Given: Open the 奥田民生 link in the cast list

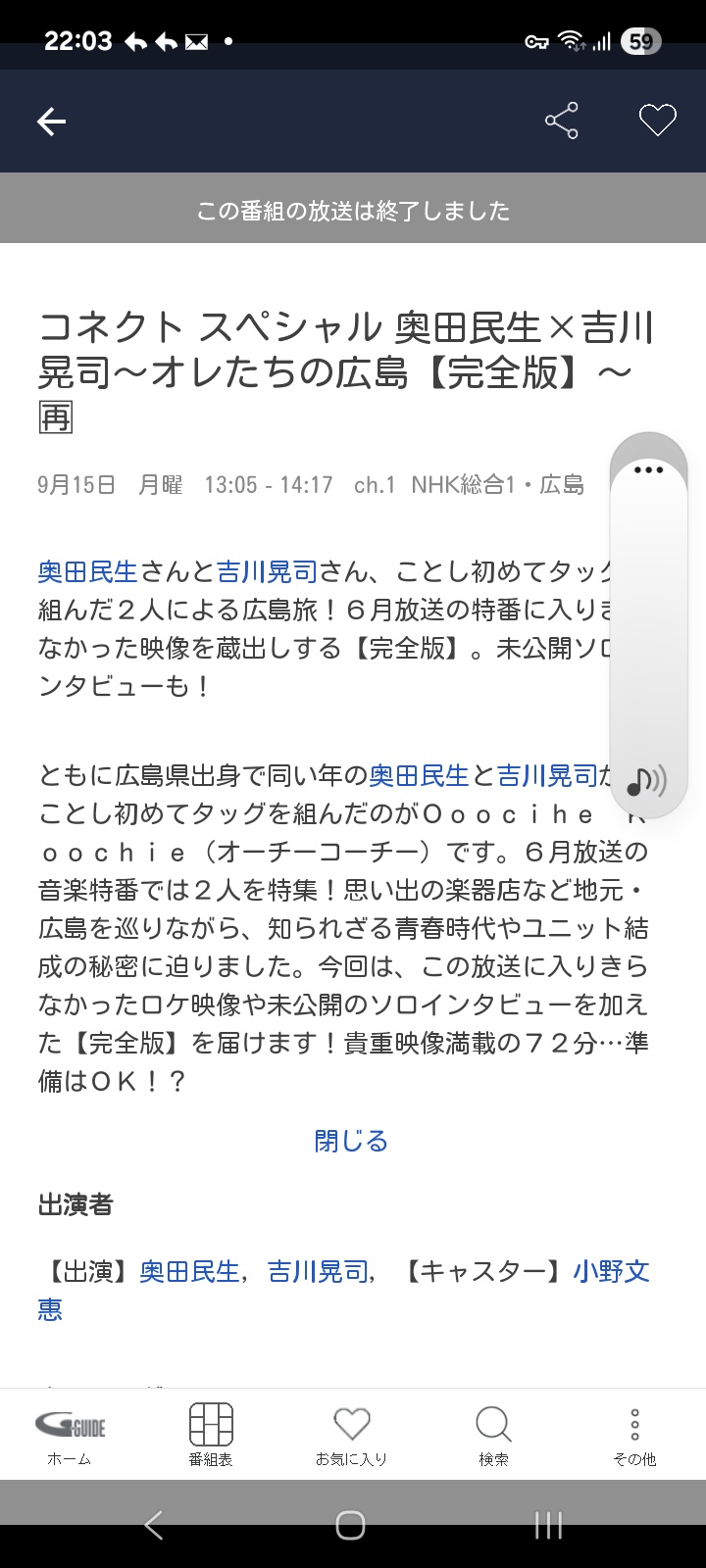Looking at the screenshot, I should [189, 1271].
